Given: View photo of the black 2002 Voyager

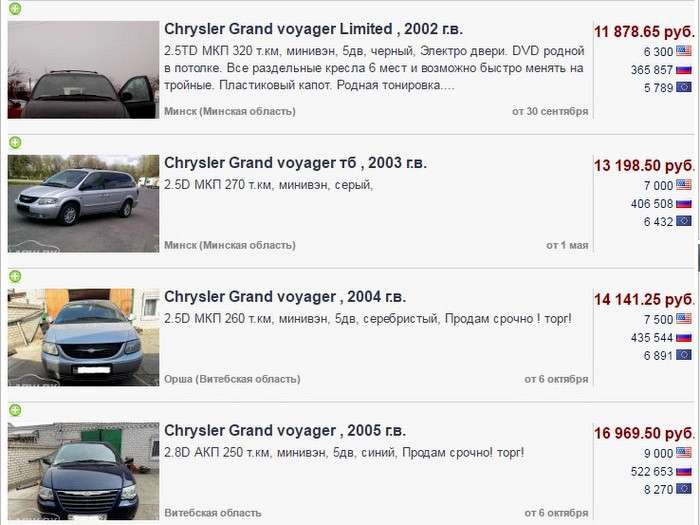Looking at the screenshot, I should pos(83,70).
